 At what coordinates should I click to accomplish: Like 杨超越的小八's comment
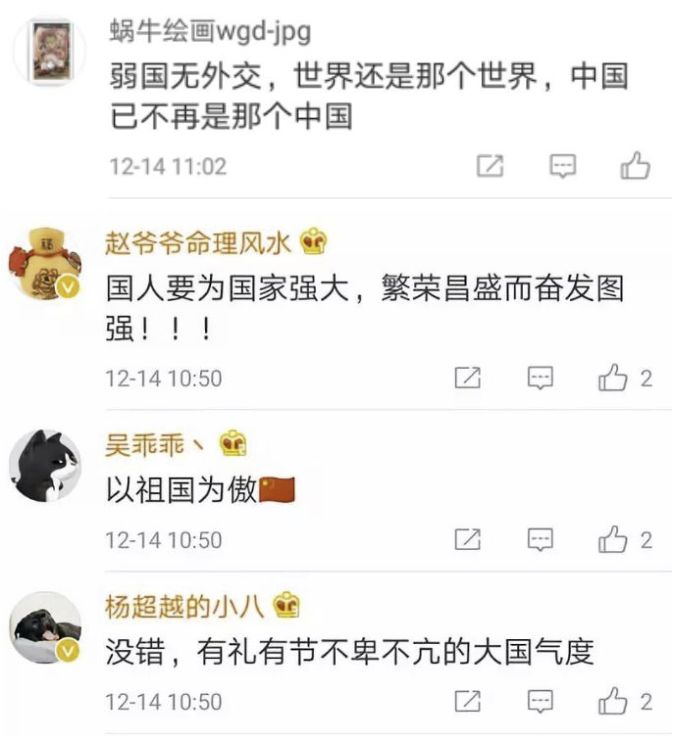pos(613,701)
